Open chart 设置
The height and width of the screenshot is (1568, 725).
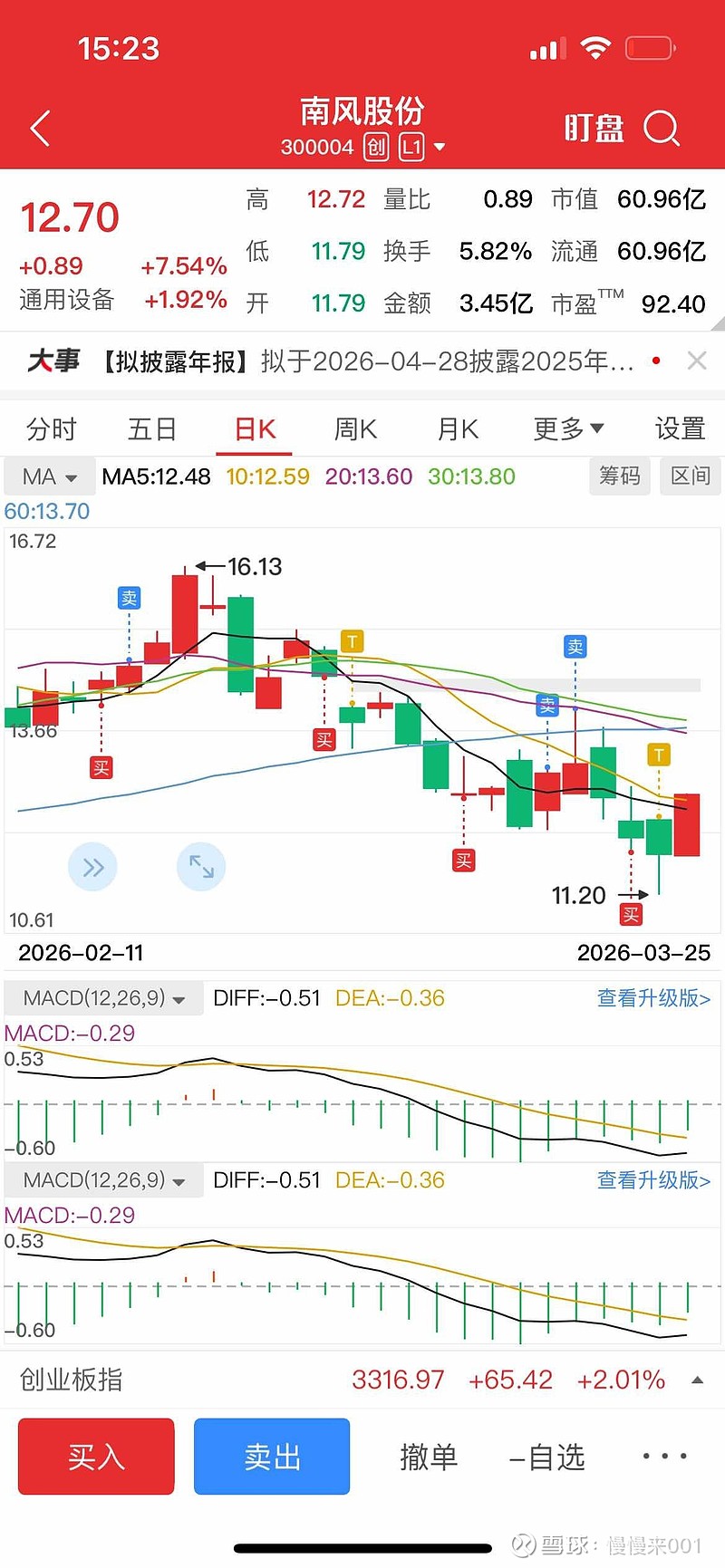click(x=680, y=428)
